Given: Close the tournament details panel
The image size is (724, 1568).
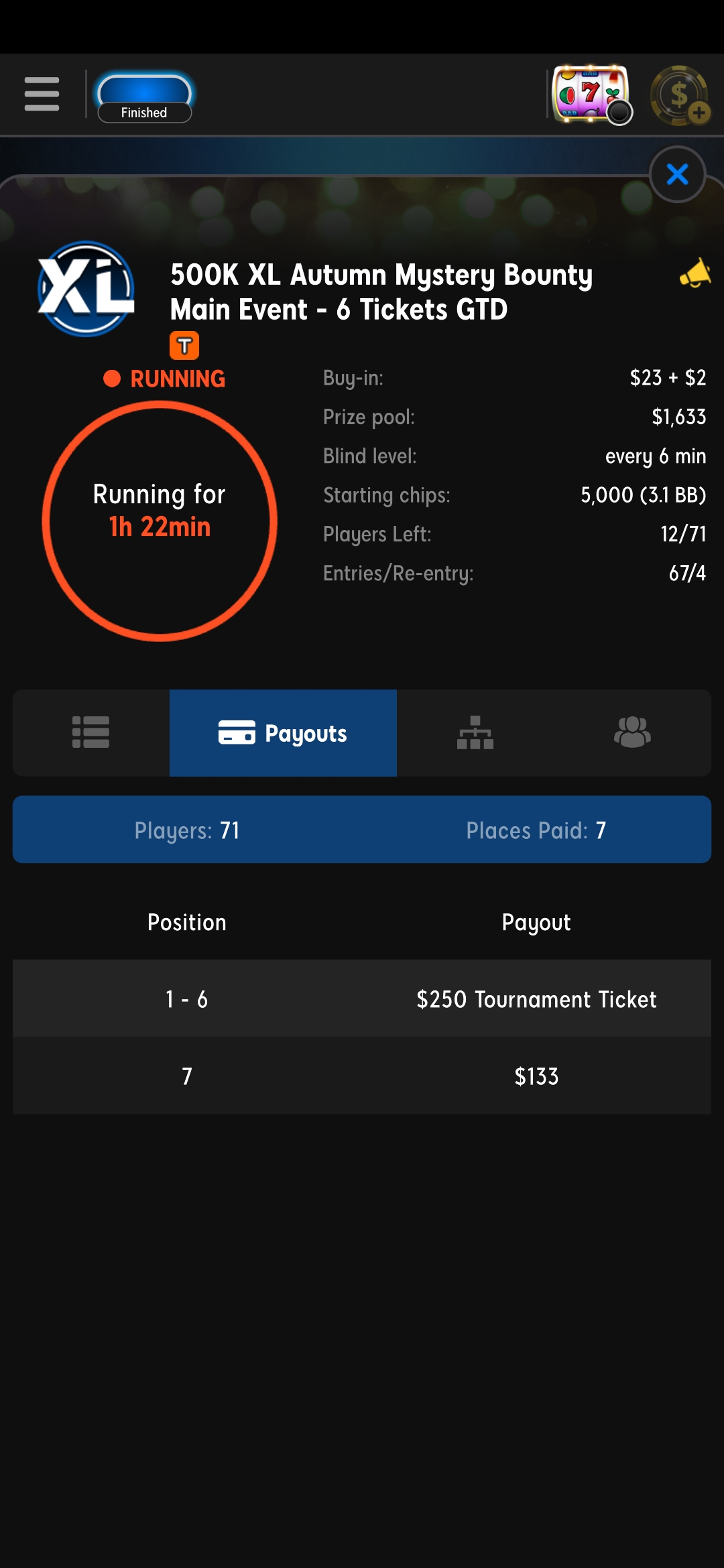Looking at the screenshot, I should tap(678, 174).
